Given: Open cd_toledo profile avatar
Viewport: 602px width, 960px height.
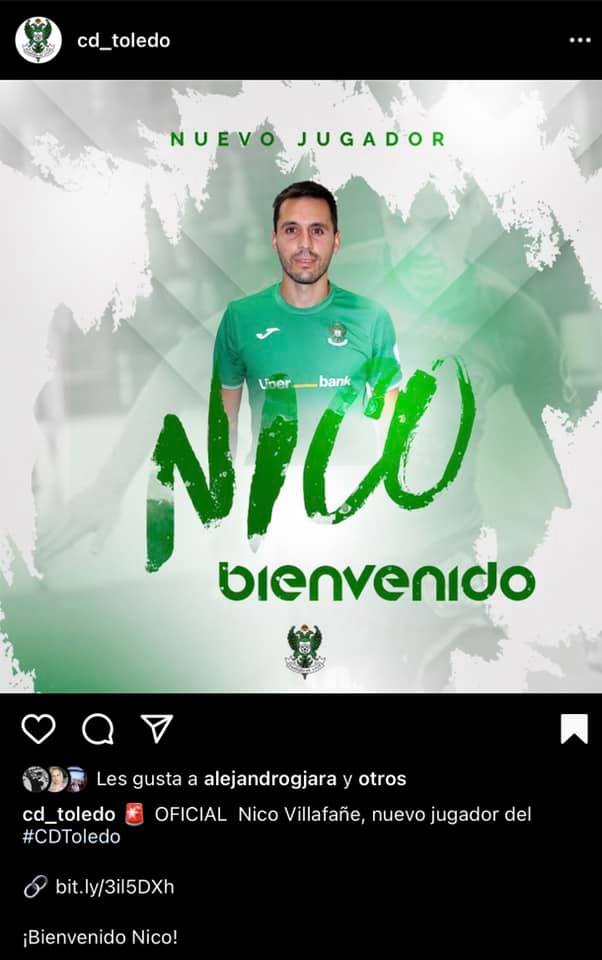Looking at the screenshot, I should coord(39,40).
